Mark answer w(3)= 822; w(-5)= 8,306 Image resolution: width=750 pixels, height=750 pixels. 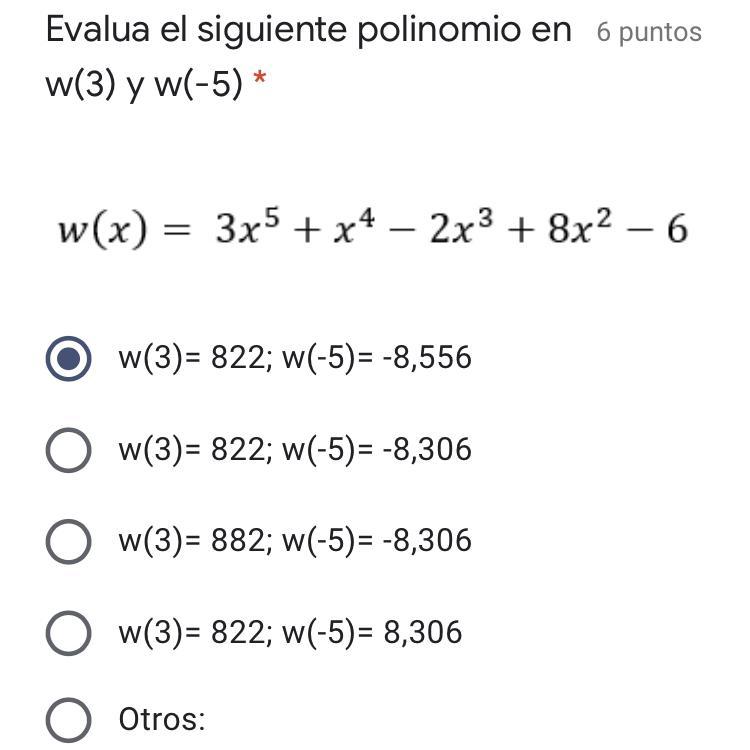[x=69, y=632]
